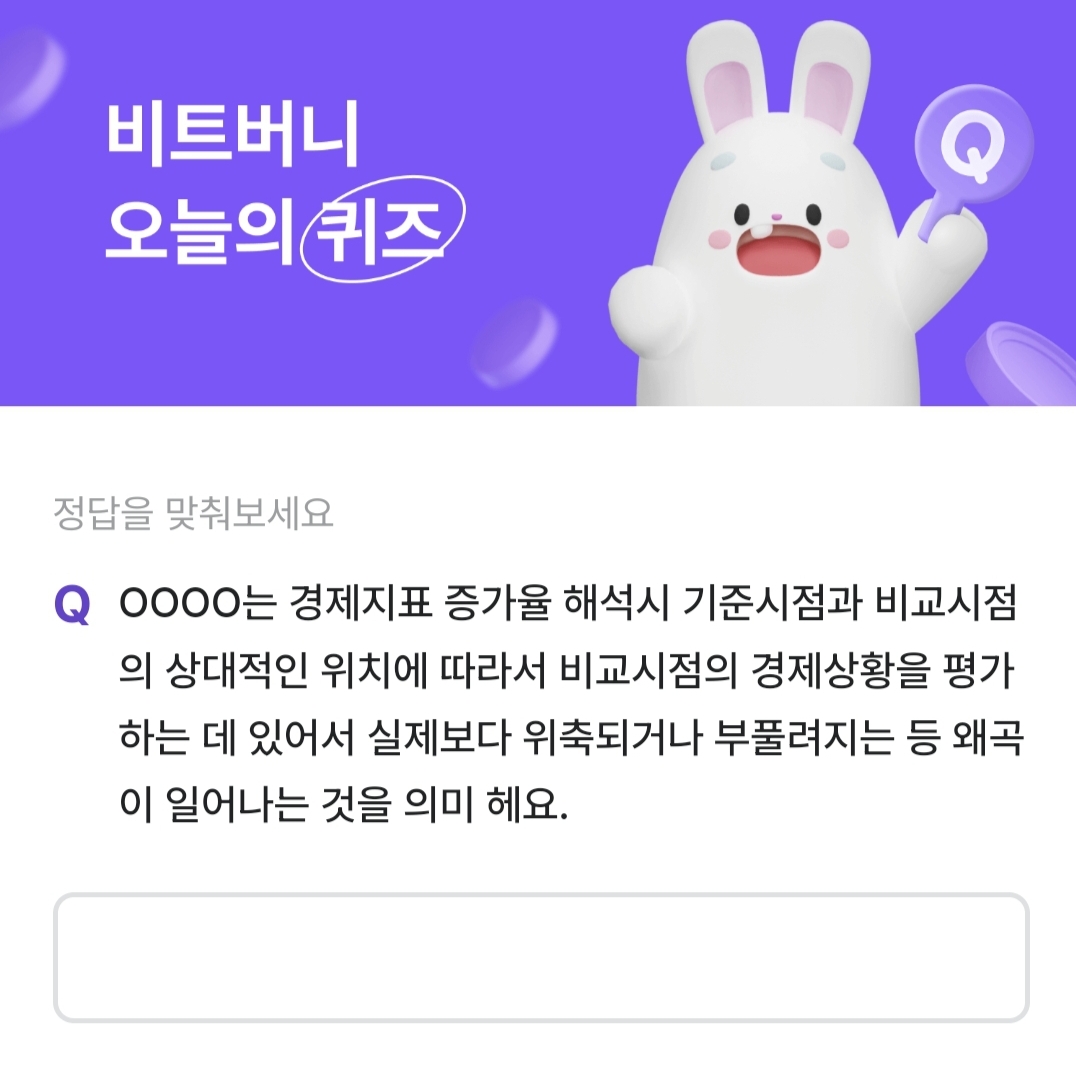Click the white area below the question

click(x=540, y=860)
